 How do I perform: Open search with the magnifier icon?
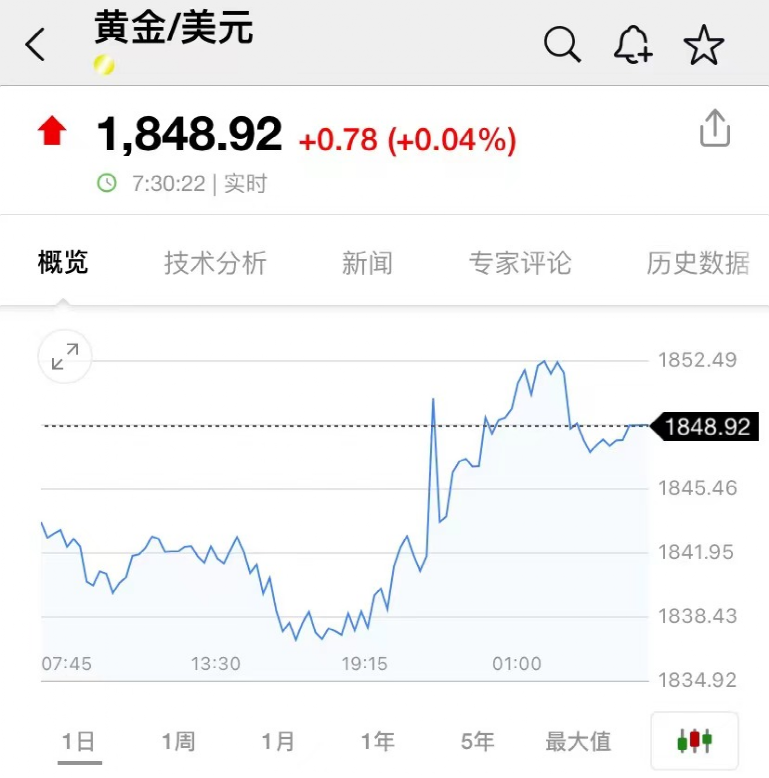[562, 44]
